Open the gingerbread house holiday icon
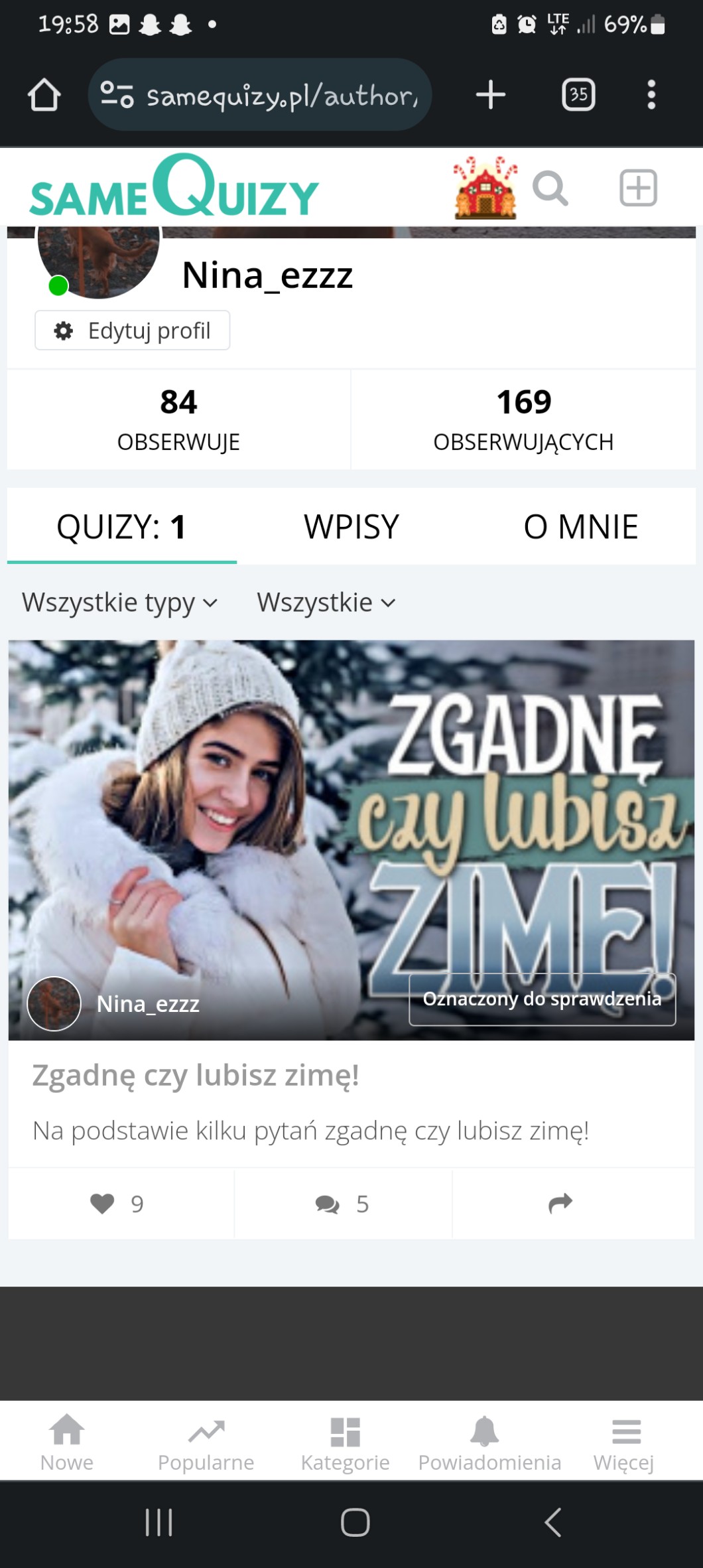This screenshot has width=703, height=1568. click(485, 188)
